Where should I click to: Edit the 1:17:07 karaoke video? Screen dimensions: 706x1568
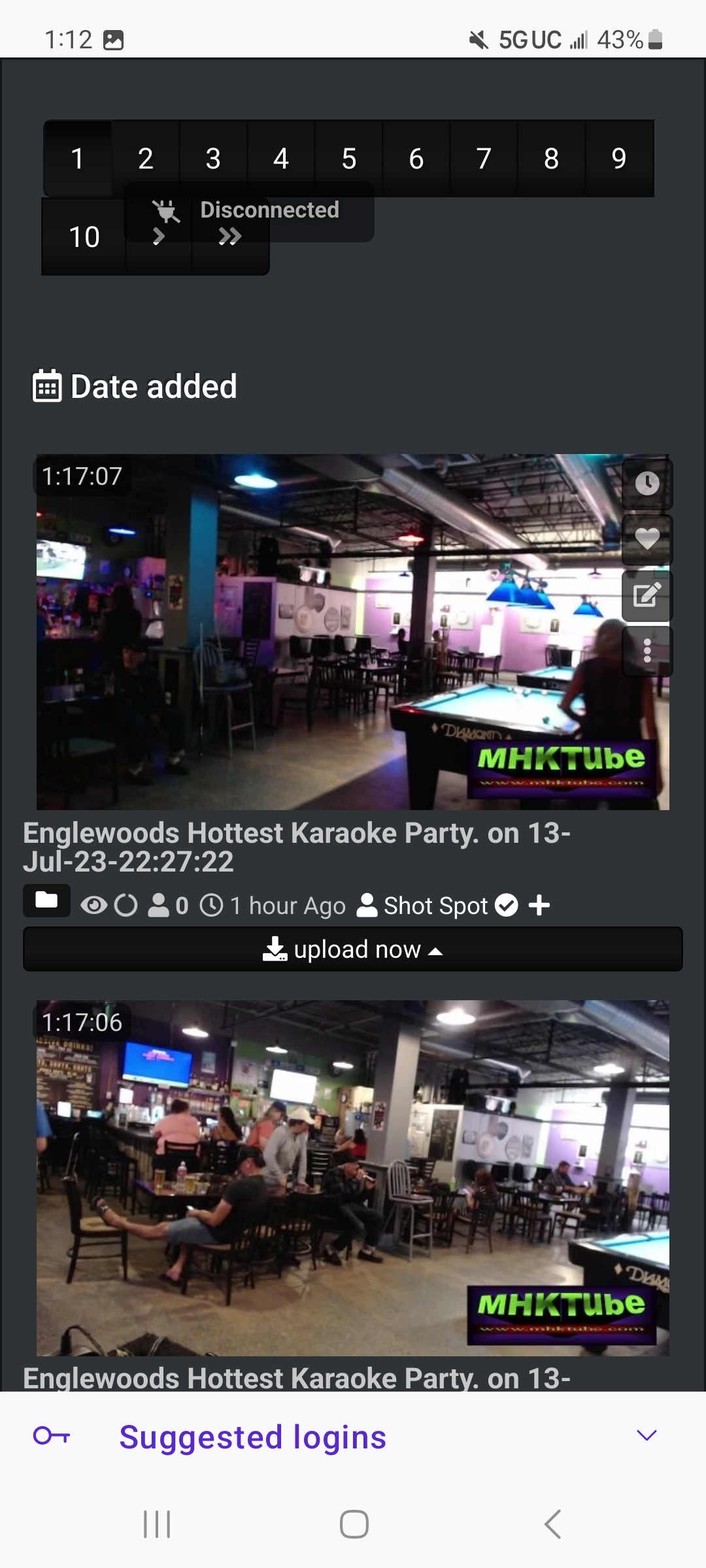647,595
